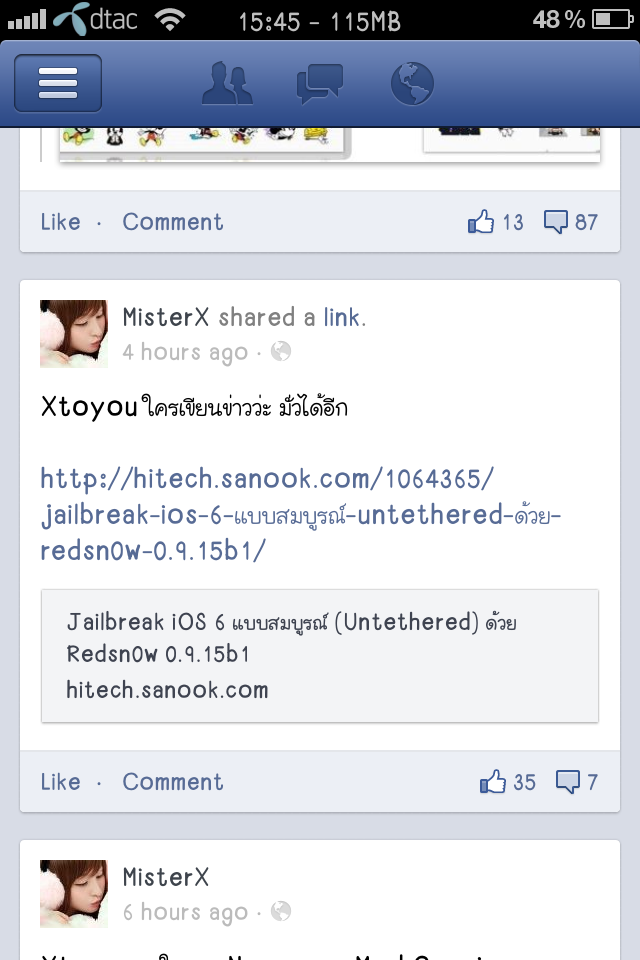Viewport: 640px width, 960px height.
Task: View the 87 comments on the top post
Action: [571, 222]
